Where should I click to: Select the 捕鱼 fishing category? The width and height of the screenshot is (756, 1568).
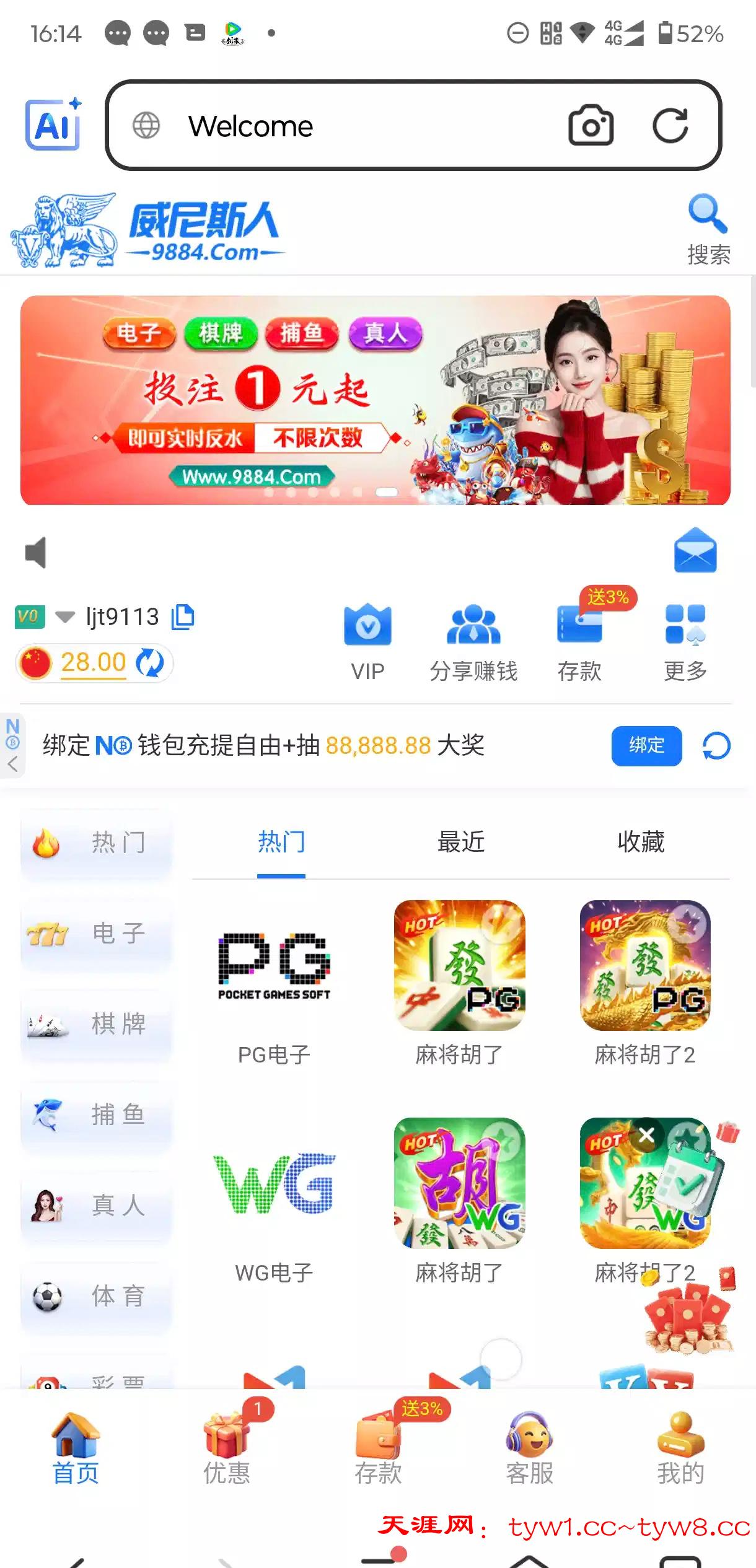point(96,1115)
